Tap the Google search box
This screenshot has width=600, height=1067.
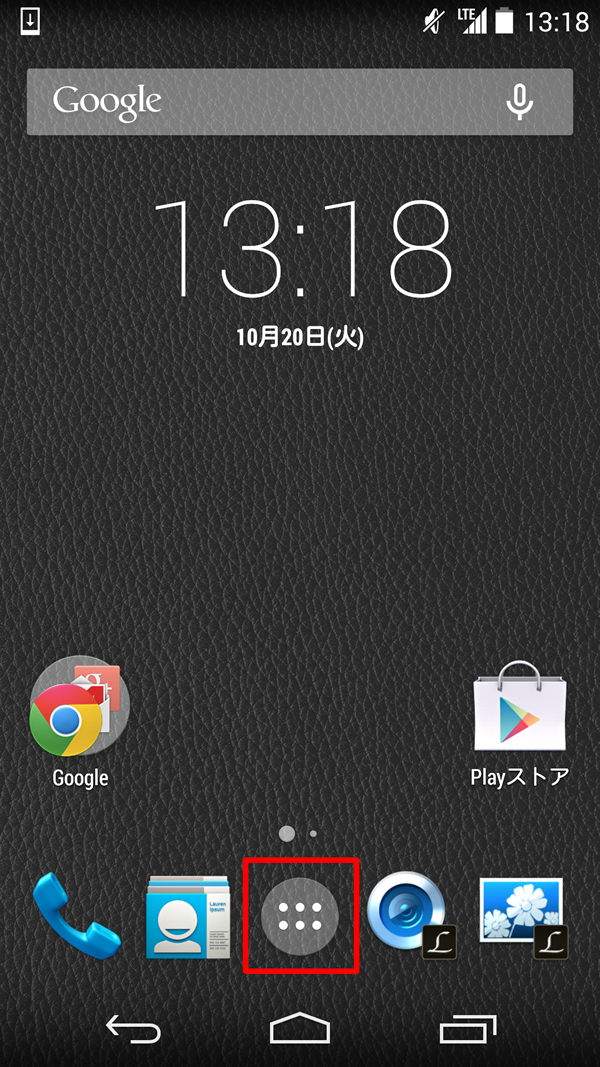pos(260,101)
